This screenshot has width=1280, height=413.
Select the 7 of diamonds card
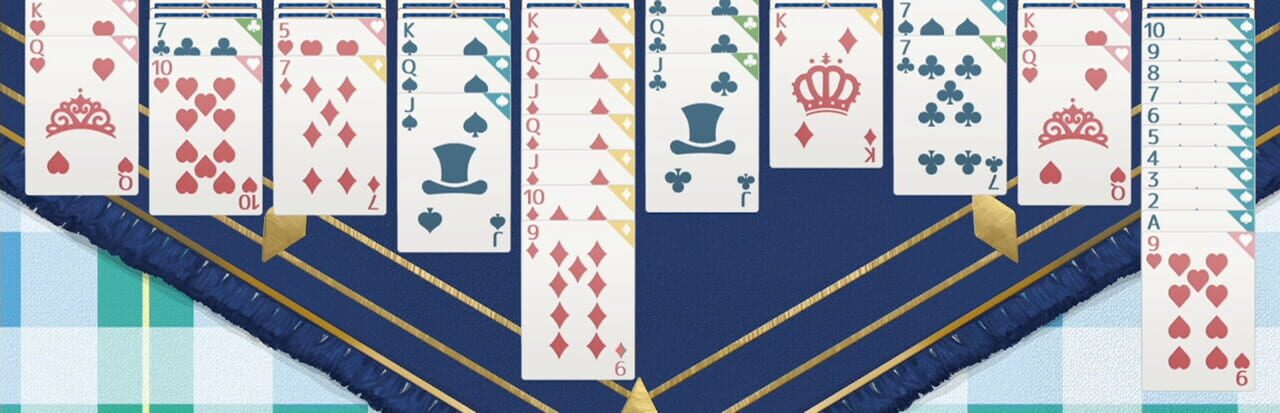(x=329, y=140)
